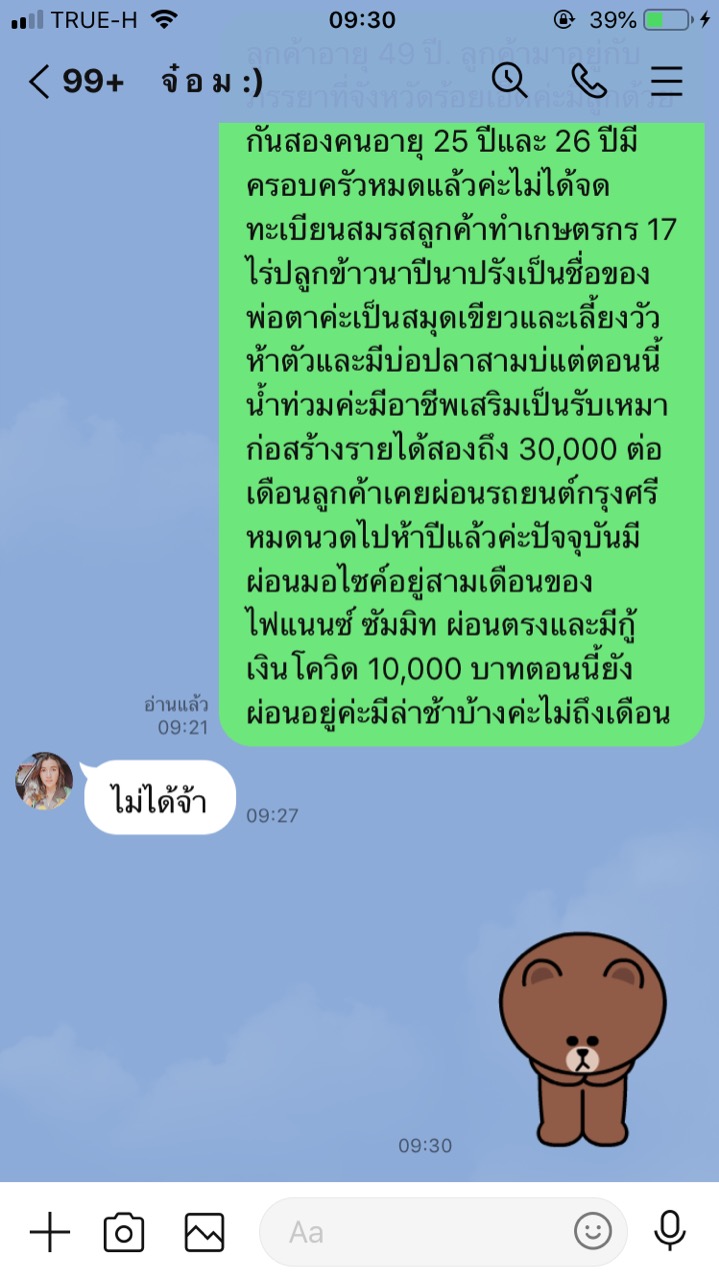Open the chat menu

click(666, 81)
